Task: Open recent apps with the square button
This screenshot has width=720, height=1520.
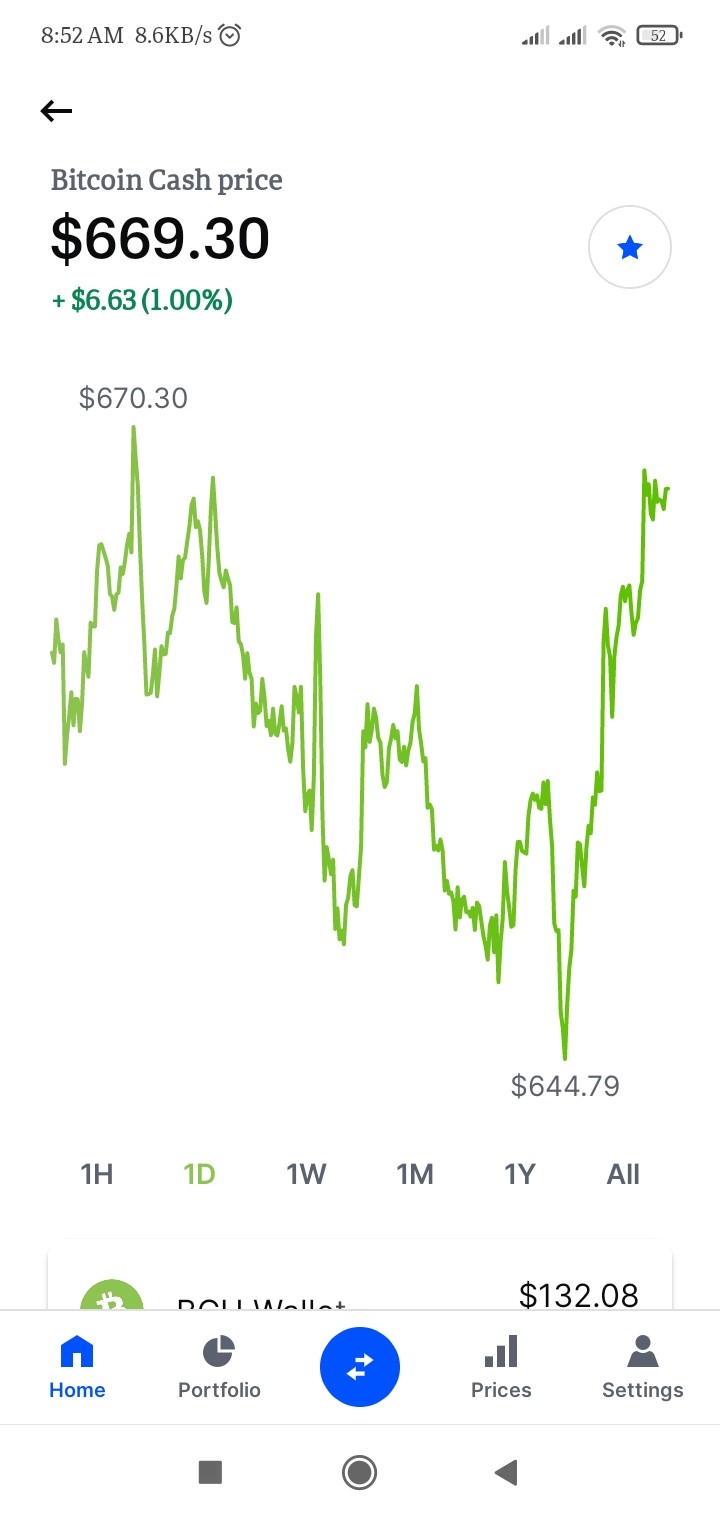Action: tap(210, 1471)
